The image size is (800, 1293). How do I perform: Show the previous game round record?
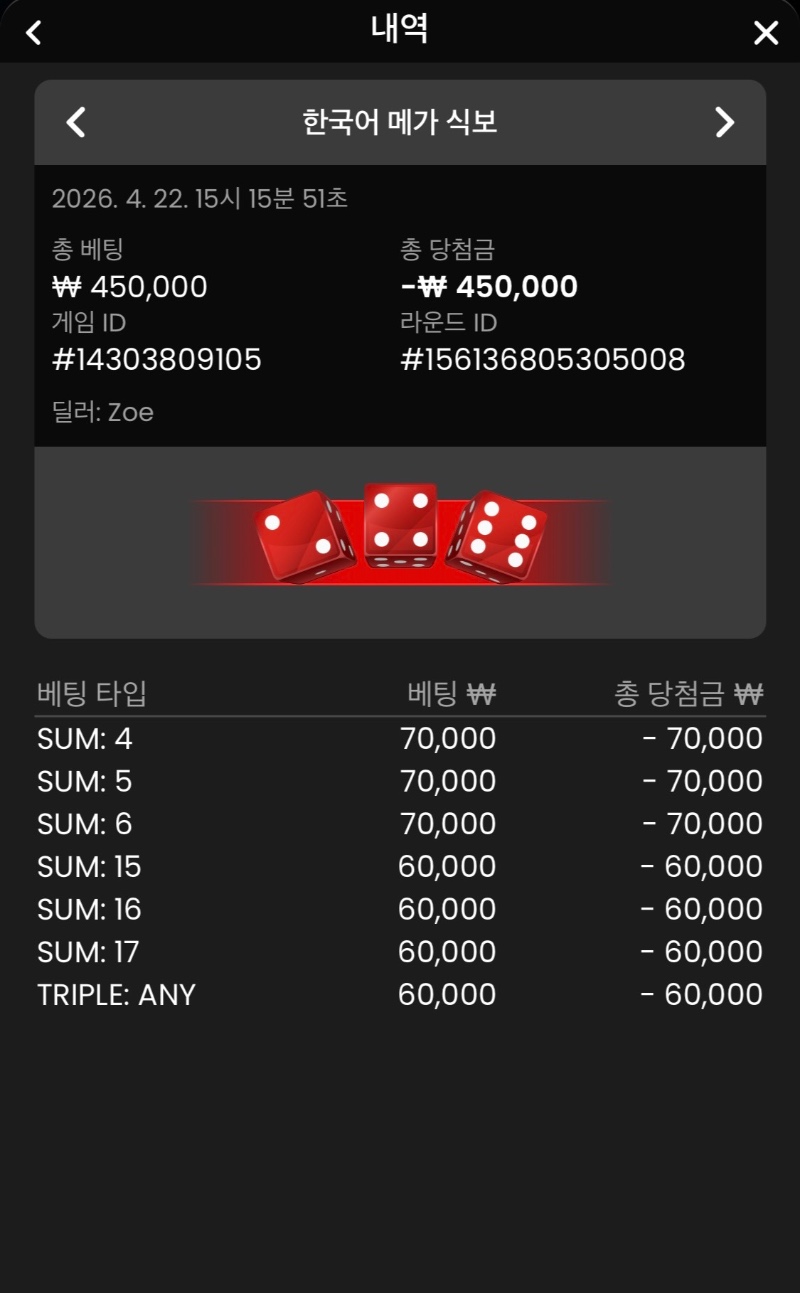coord(76,123)
